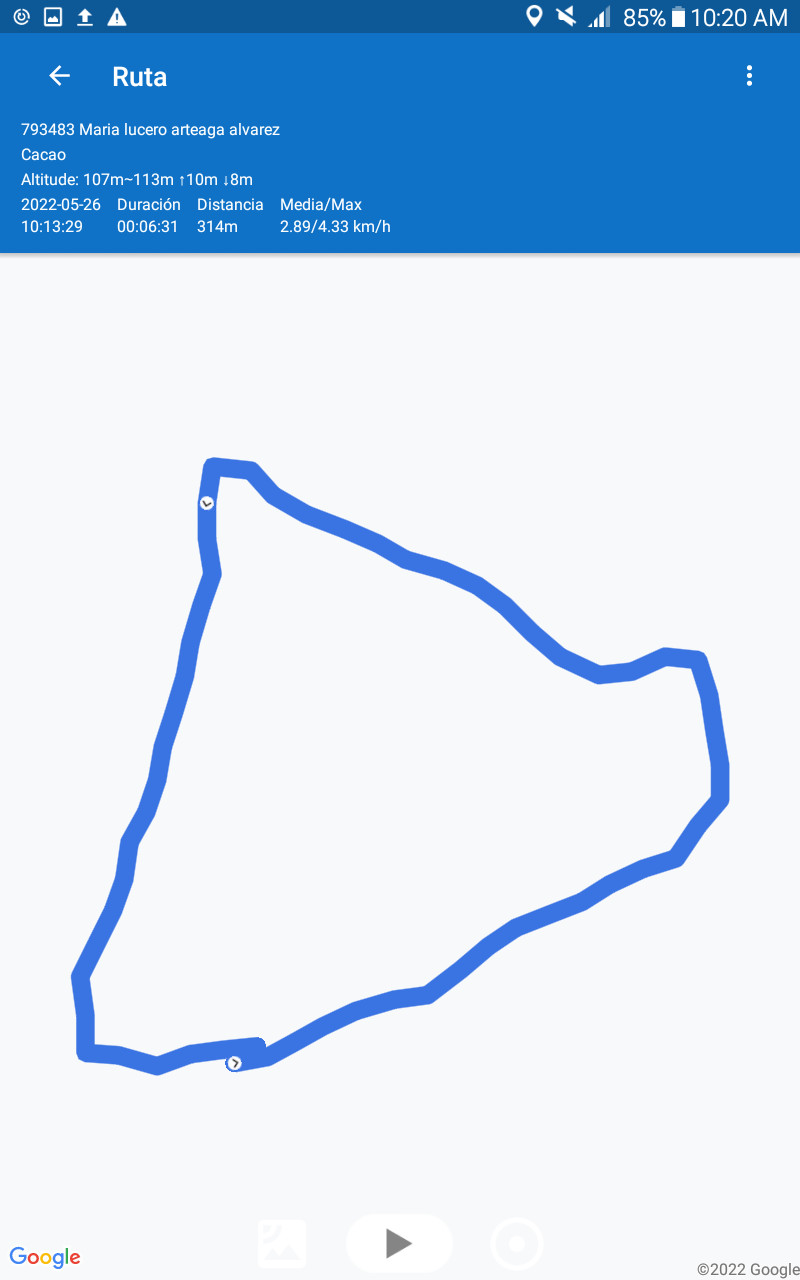The height and width of the screenshot is (1280, 800).
Task: Tap the map image layer icon
Action: click(282, 1244)
